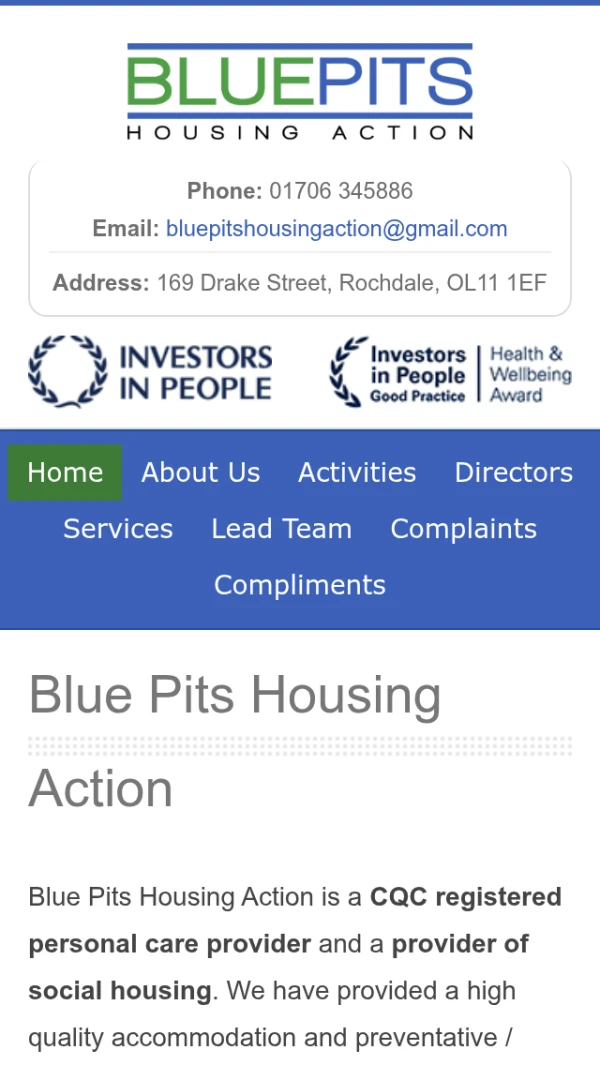Tap the bluepitshousingaction@gmail.com email link
600x1065 pixels.
coord(336,229)
